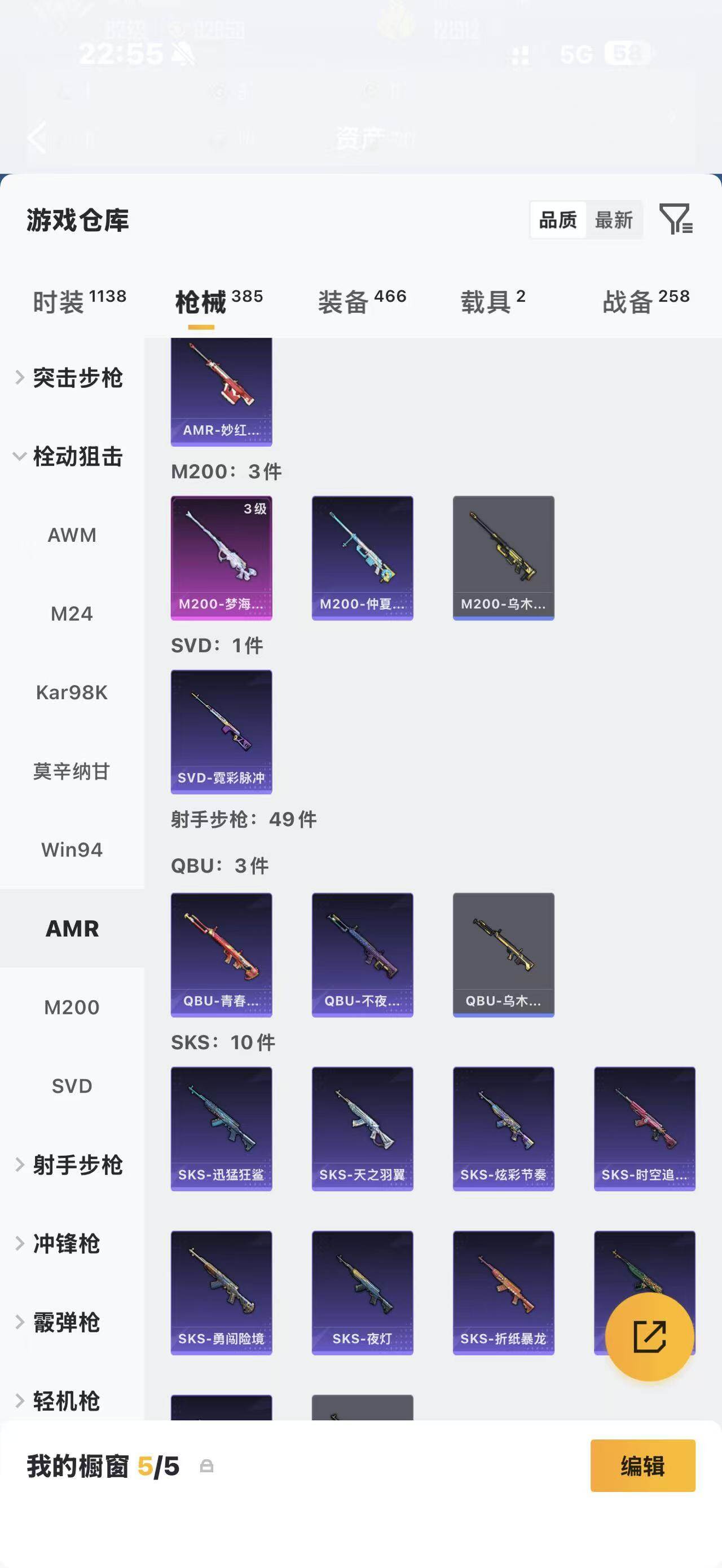Open the M200-梦海 level 3 skin
Viewport: 722px width, 1568px height.
[x=222, y=558]
